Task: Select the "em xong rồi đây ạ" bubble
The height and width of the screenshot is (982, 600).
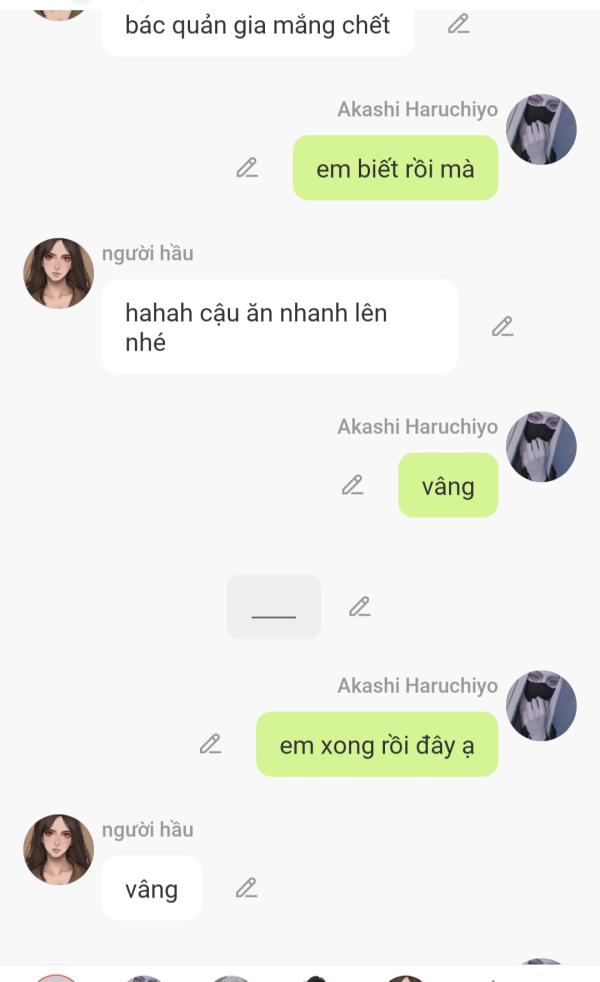Action: (x=376, y=745)
